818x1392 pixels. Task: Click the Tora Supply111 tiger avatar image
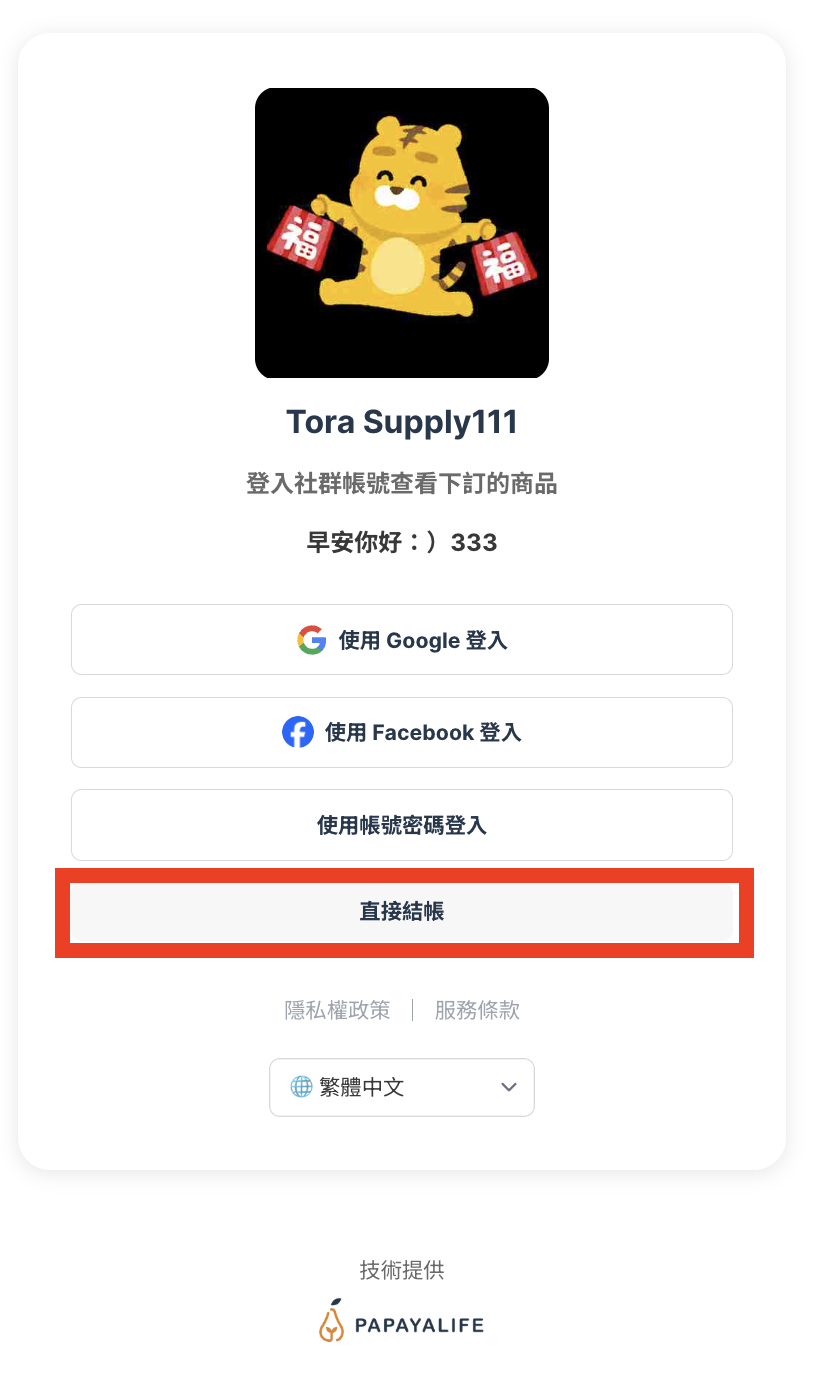[401, 232]
